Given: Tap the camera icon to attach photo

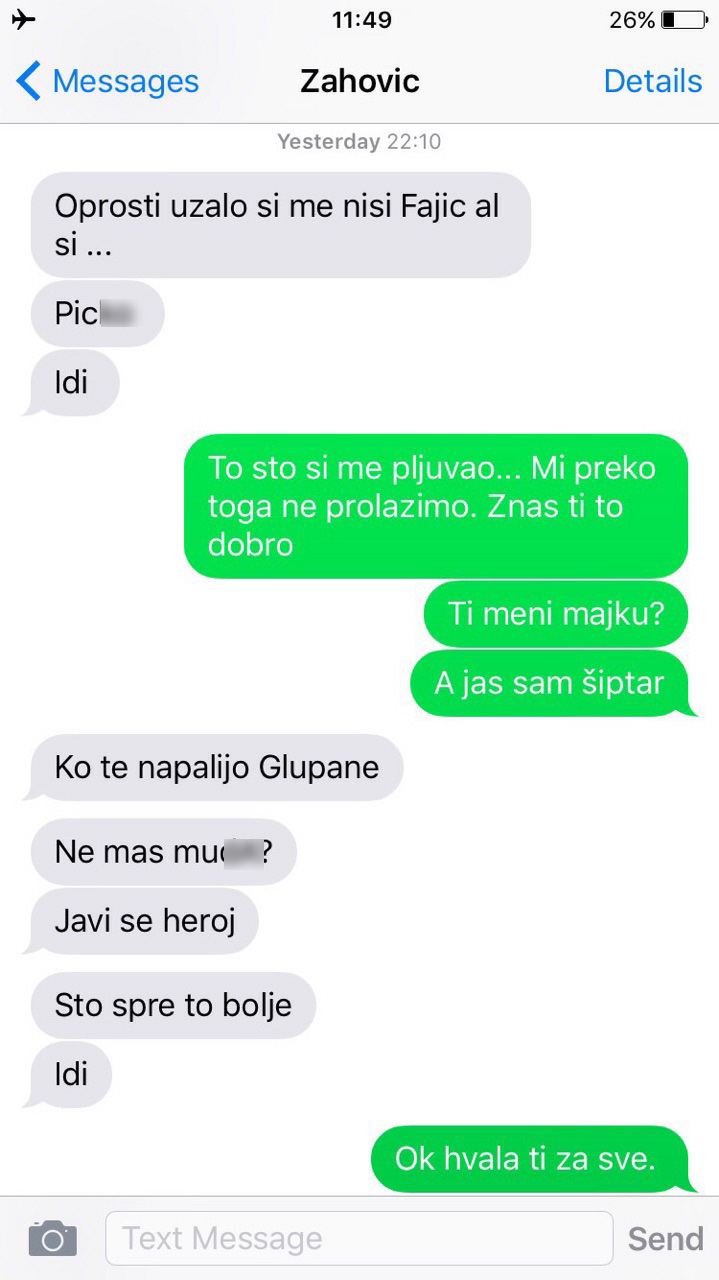Looking at the screenshot, I should click(52, 1238).
